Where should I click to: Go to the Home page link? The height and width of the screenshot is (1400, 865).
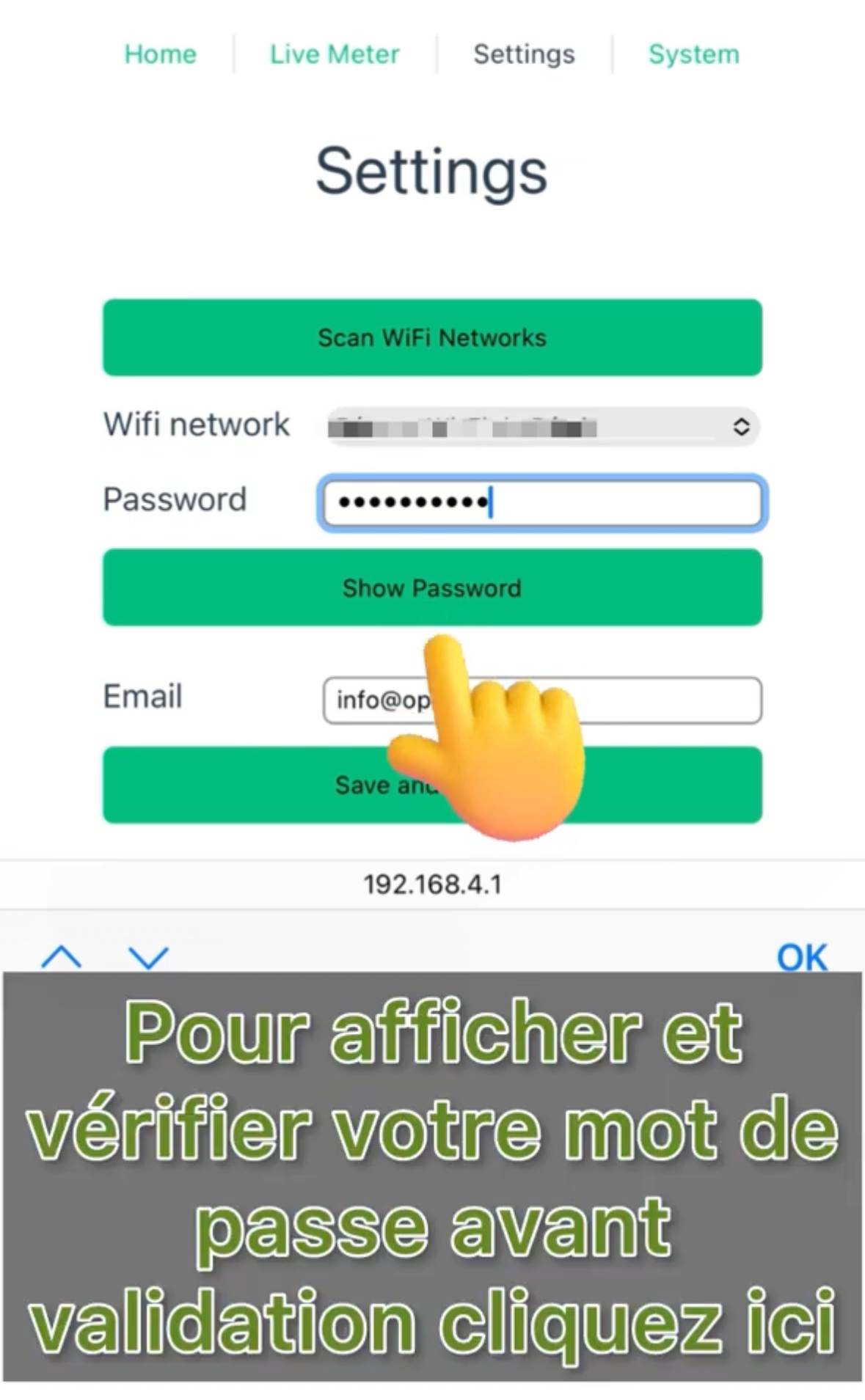(160, 54)
